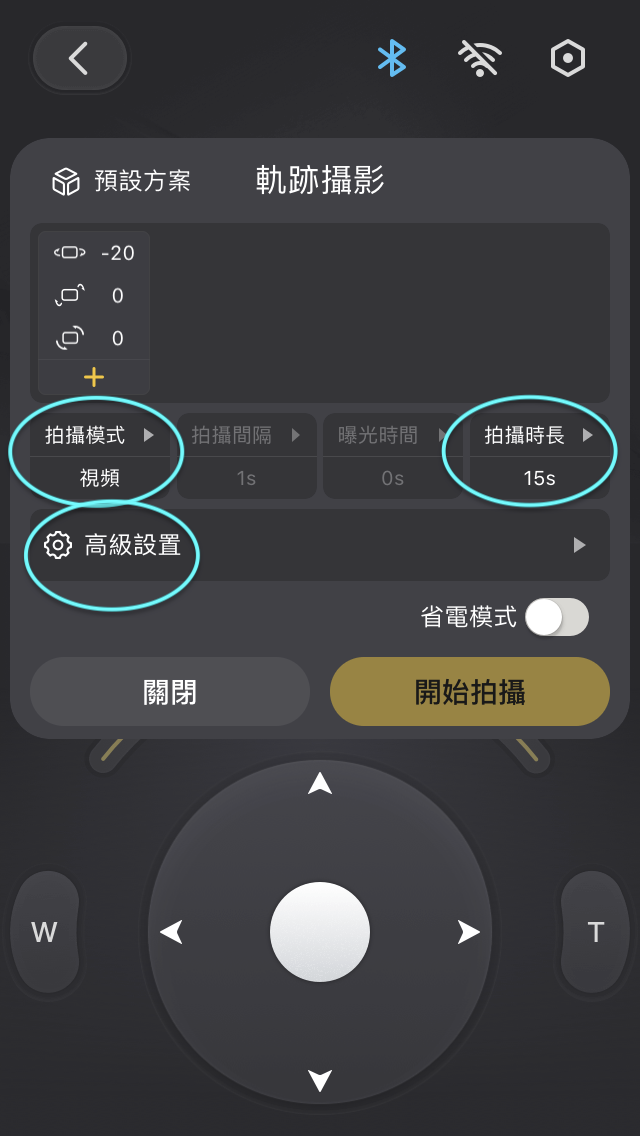Tap 關閉 to close the panel
Viewport: 640px width, 1136px height.
170,692
